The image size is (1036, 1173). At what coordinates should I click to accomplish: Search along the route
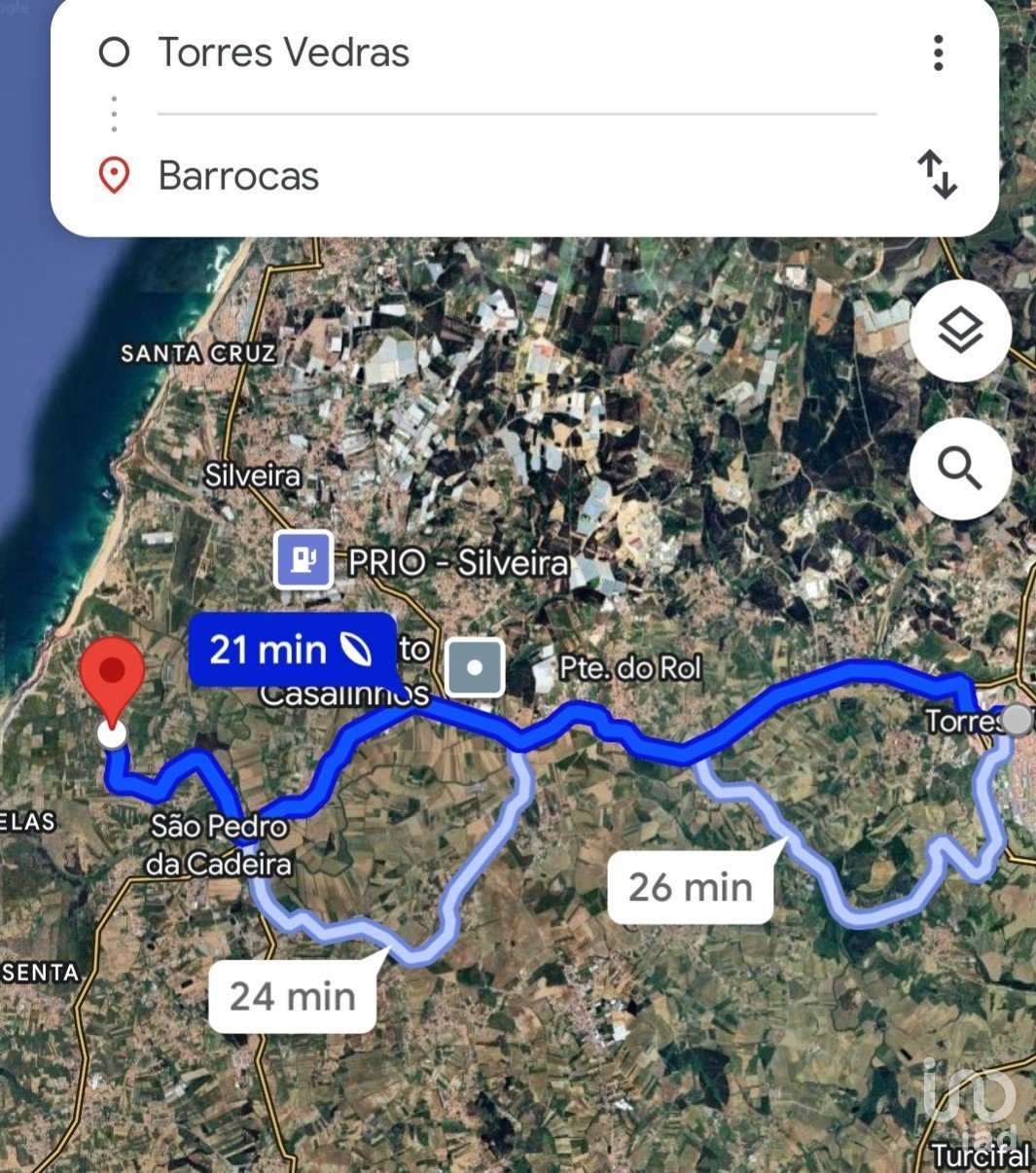[960, 469]
